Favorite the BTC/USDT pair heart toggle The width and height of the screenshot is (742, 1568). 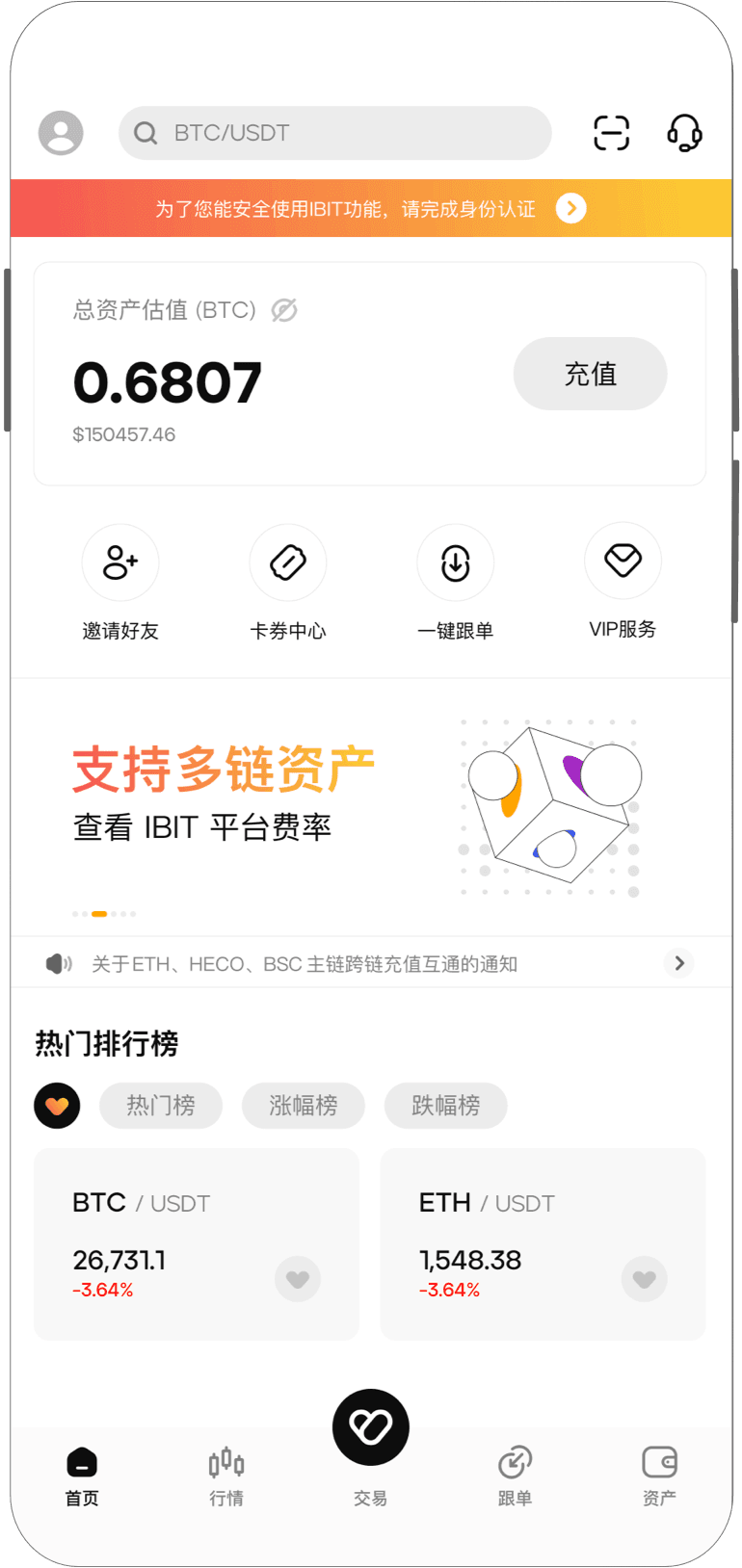[x=297, y=1279]
